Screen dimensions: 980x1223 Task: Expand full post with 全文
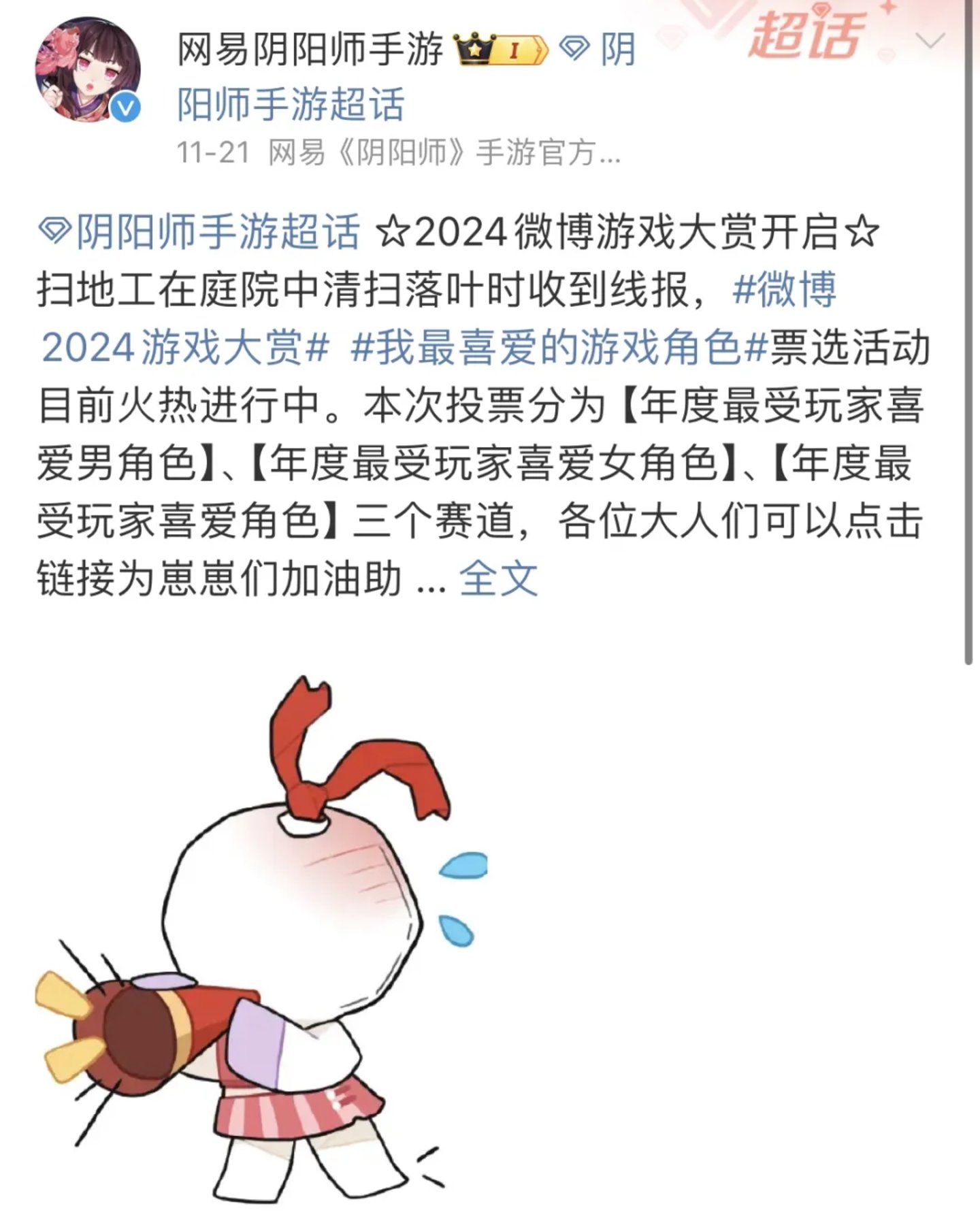coord(498,579)
